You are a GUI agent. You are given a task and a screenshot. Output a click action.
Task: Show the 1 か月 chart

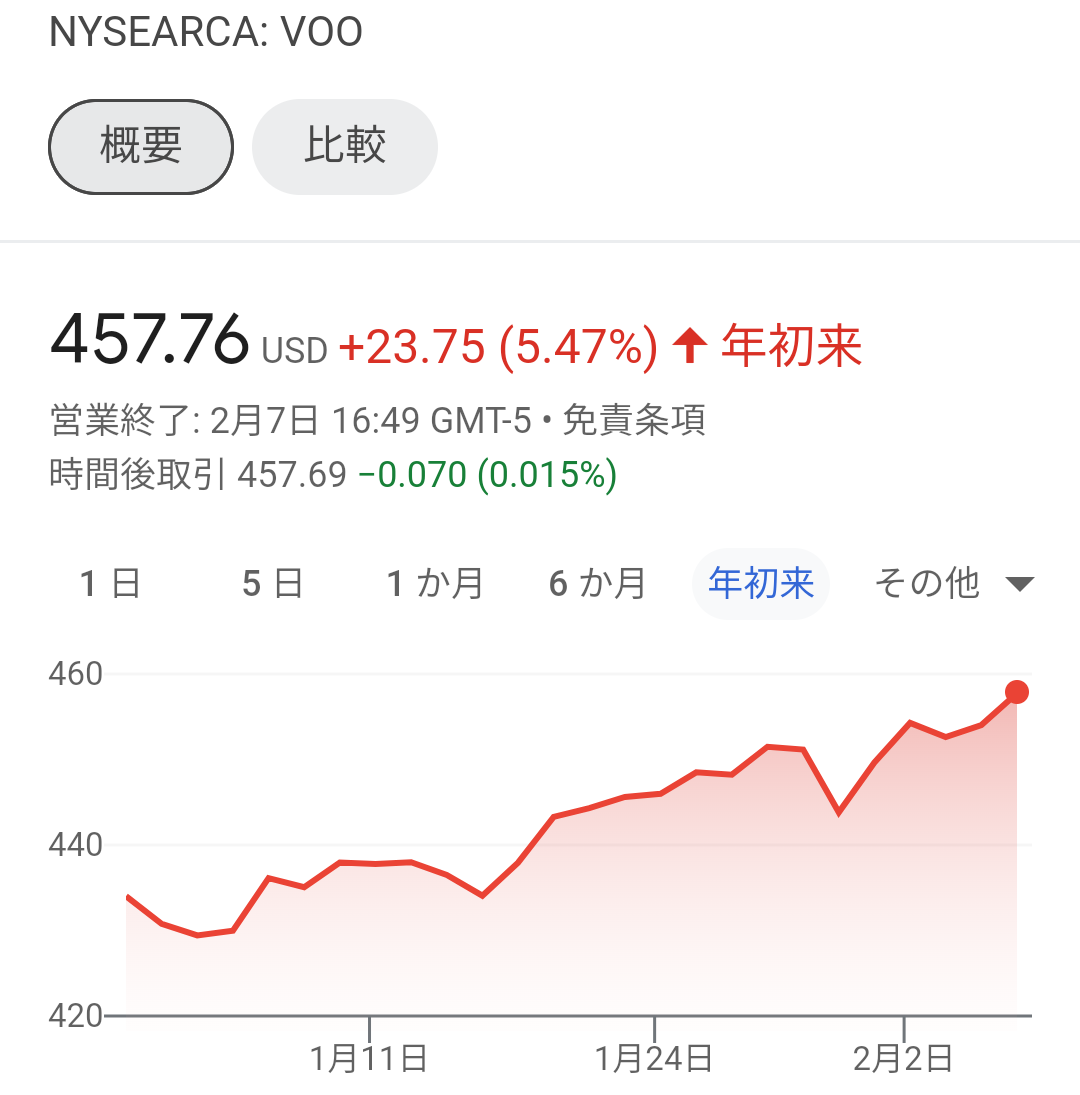(x=435, y=584)
